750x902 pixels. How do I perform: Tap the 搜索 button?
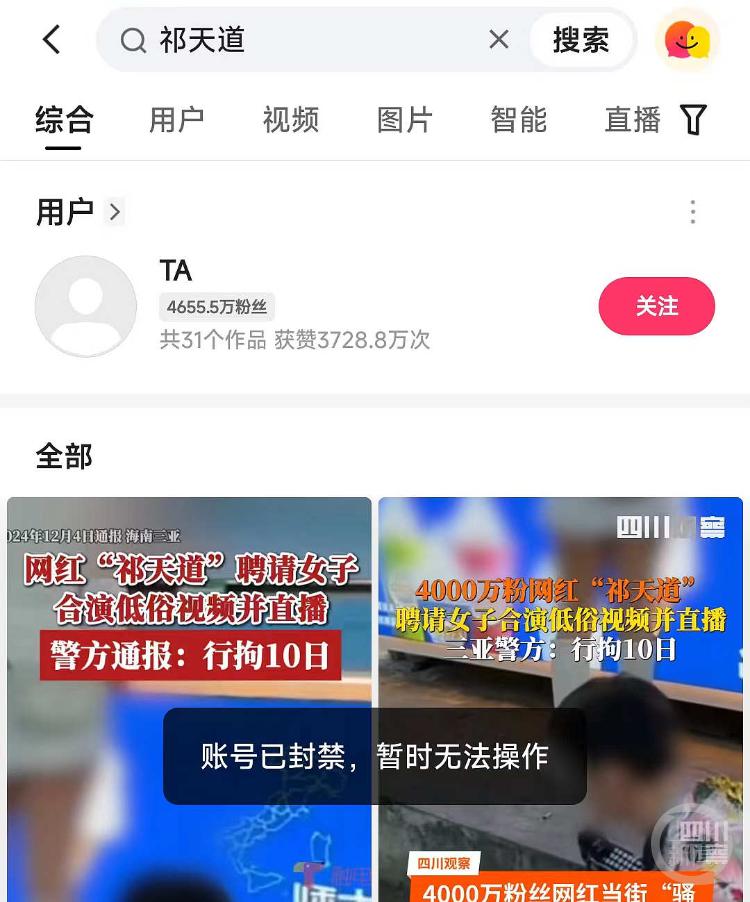coord(580,40)
